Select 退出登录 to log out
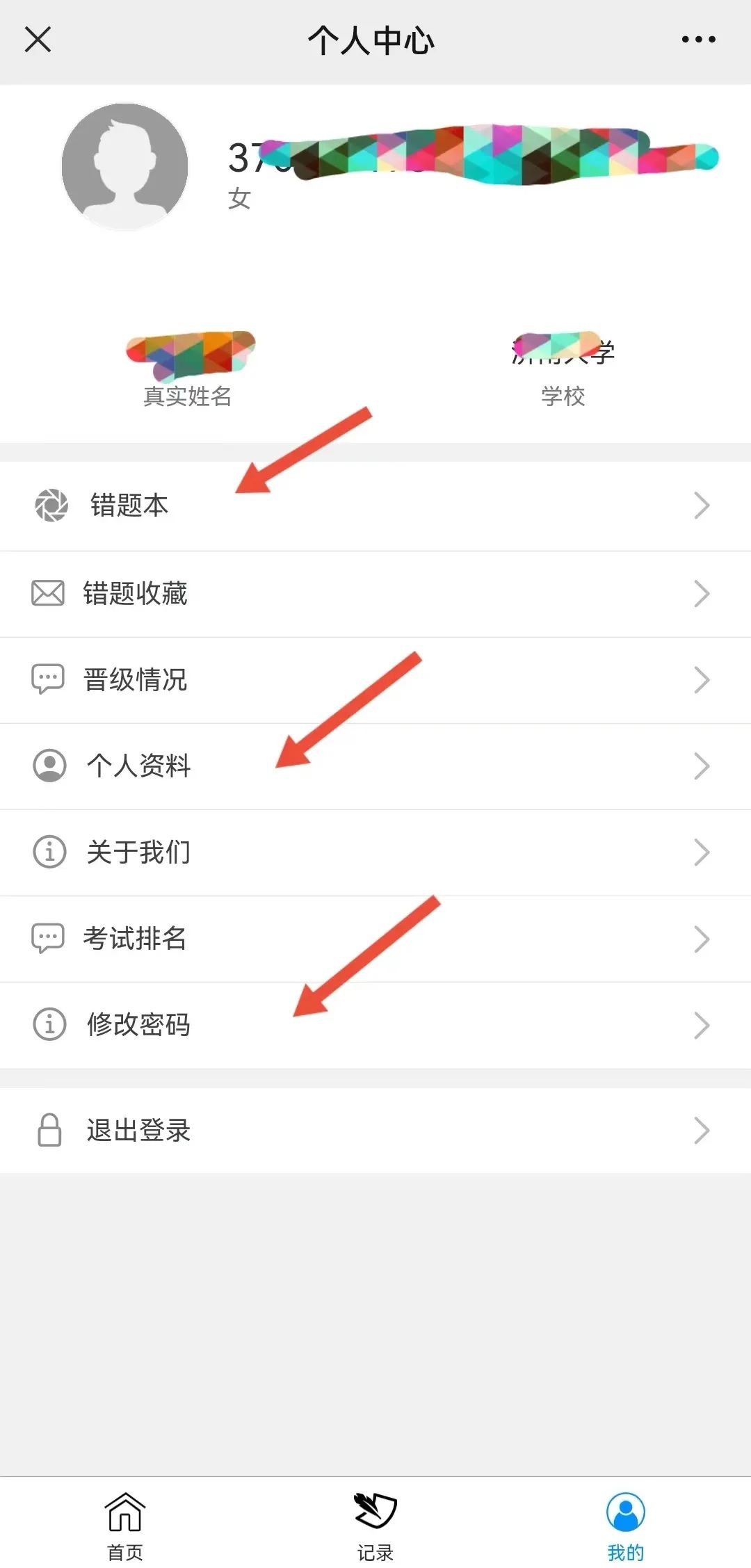The image size is (751, 1568). tap(375, 1130)
